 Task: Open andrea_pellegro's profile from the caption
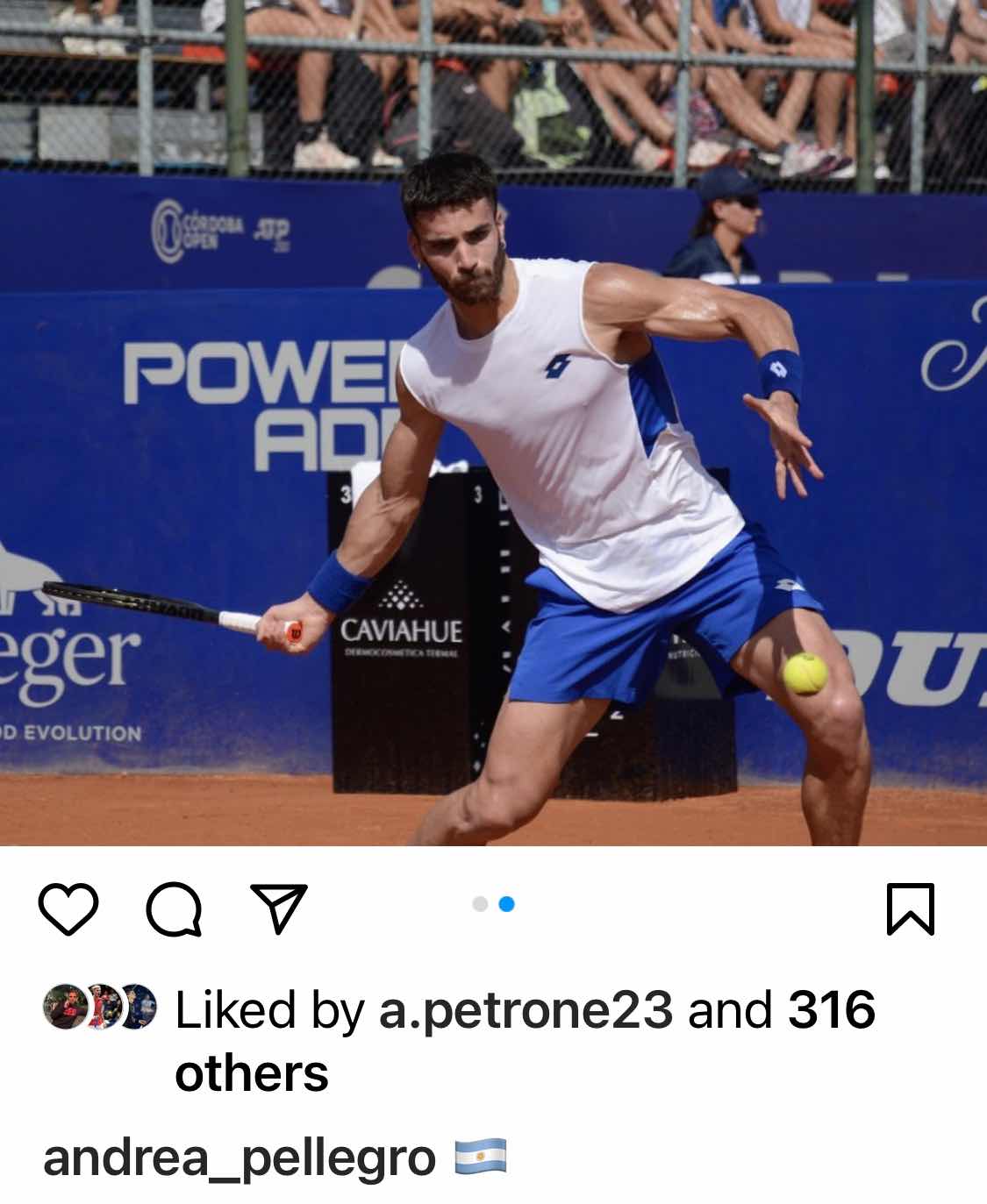[239, 1158]
